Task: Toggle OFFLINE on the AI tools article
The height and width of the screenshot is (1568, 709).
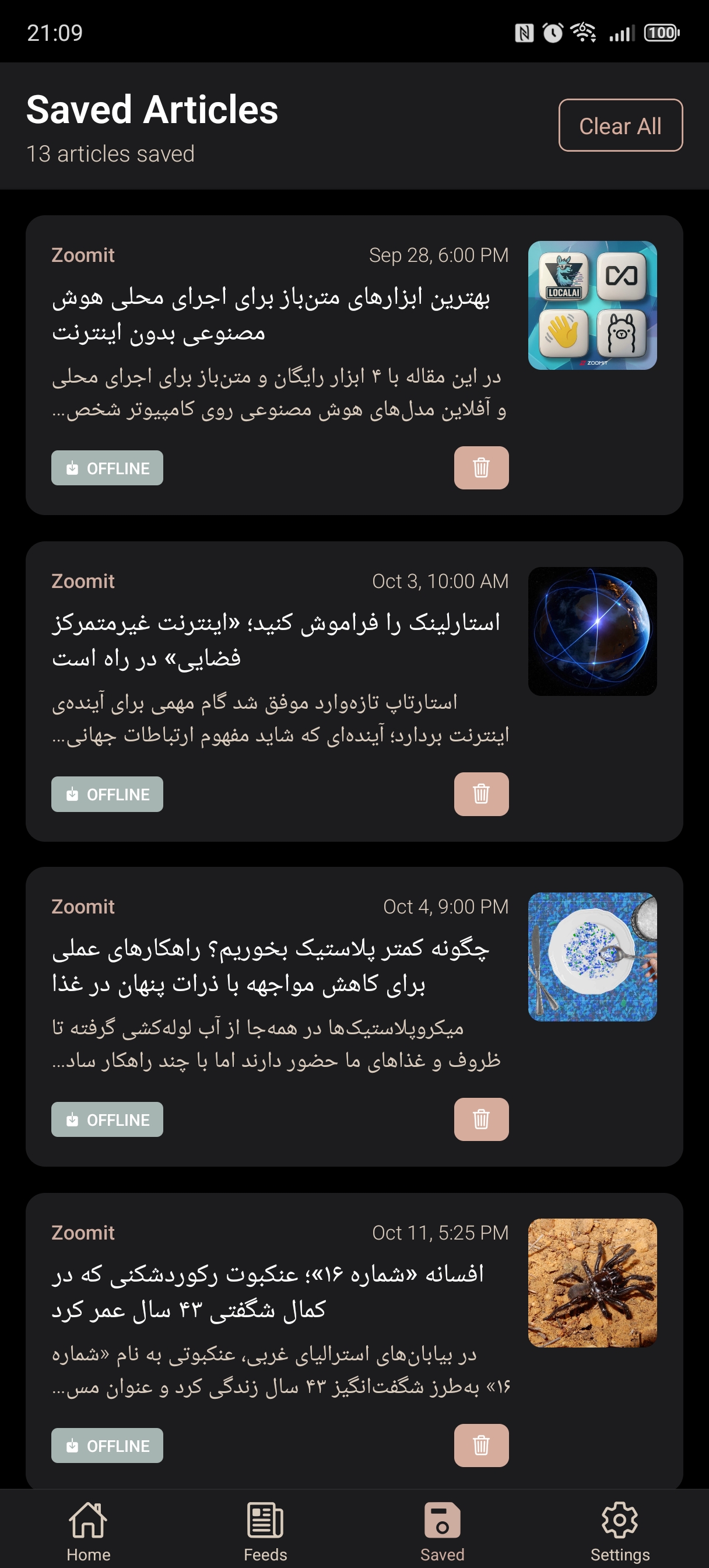Action: click(107, 468)
